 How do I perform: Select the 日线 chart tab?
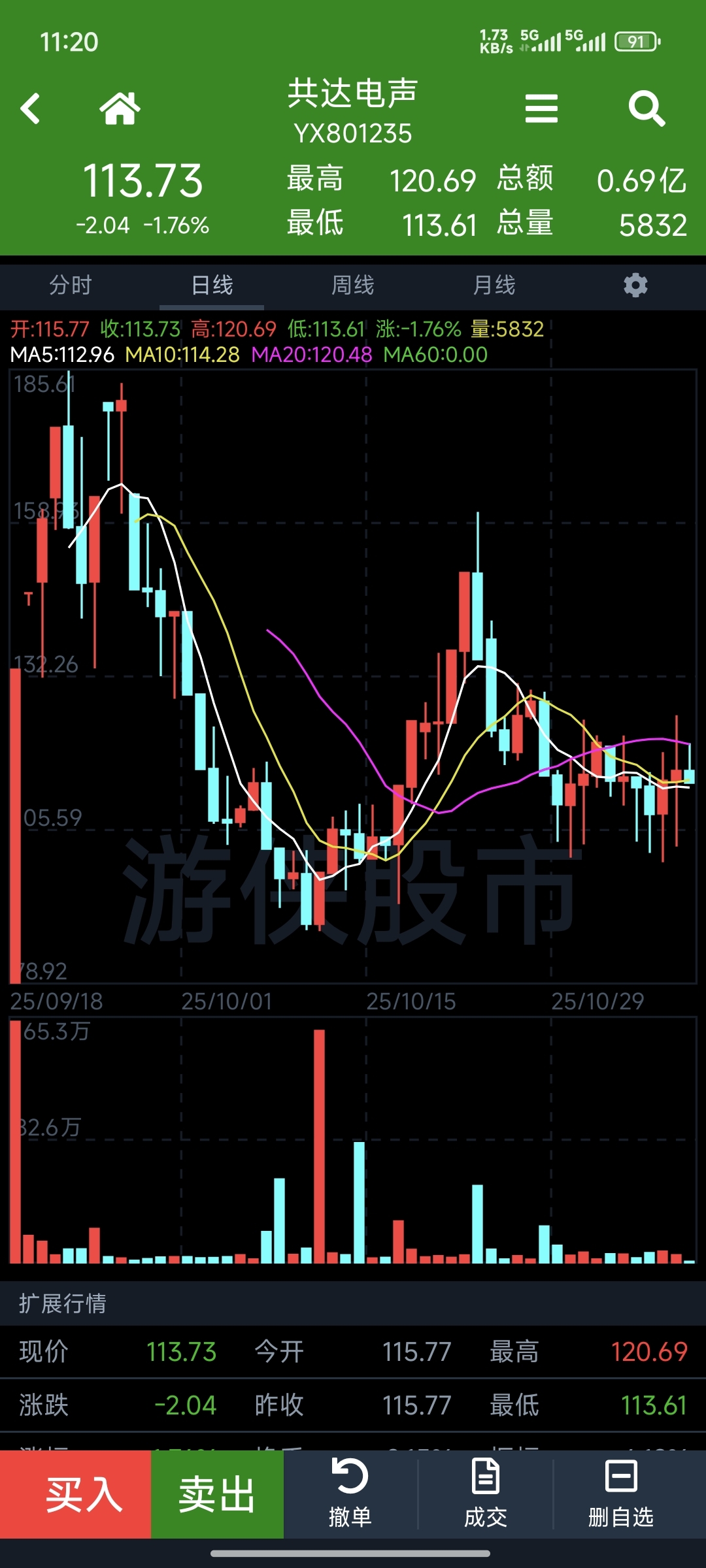(212, 286)
